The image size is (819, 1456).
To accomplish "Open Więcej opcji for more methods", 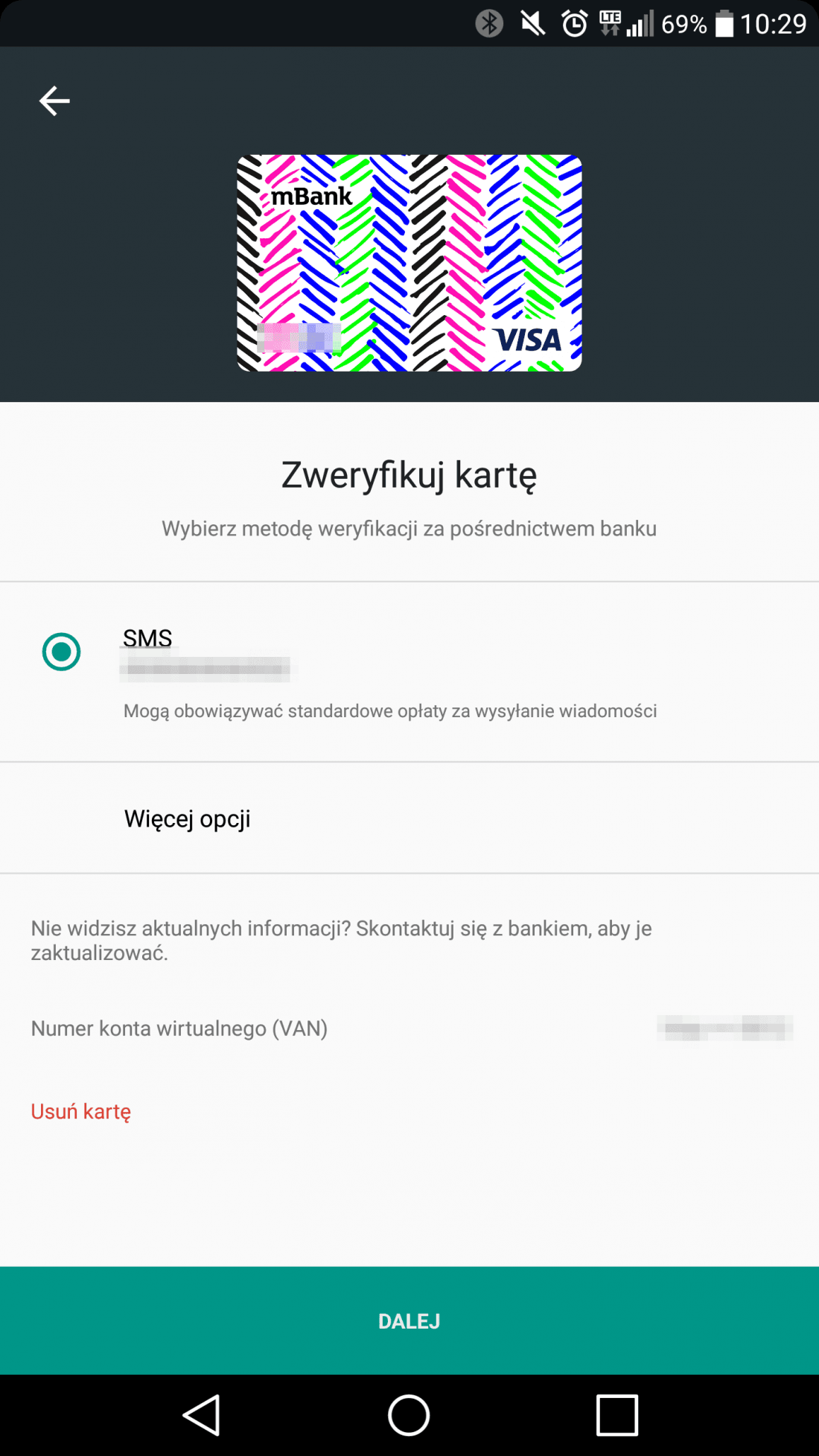I will coord(187,818).
